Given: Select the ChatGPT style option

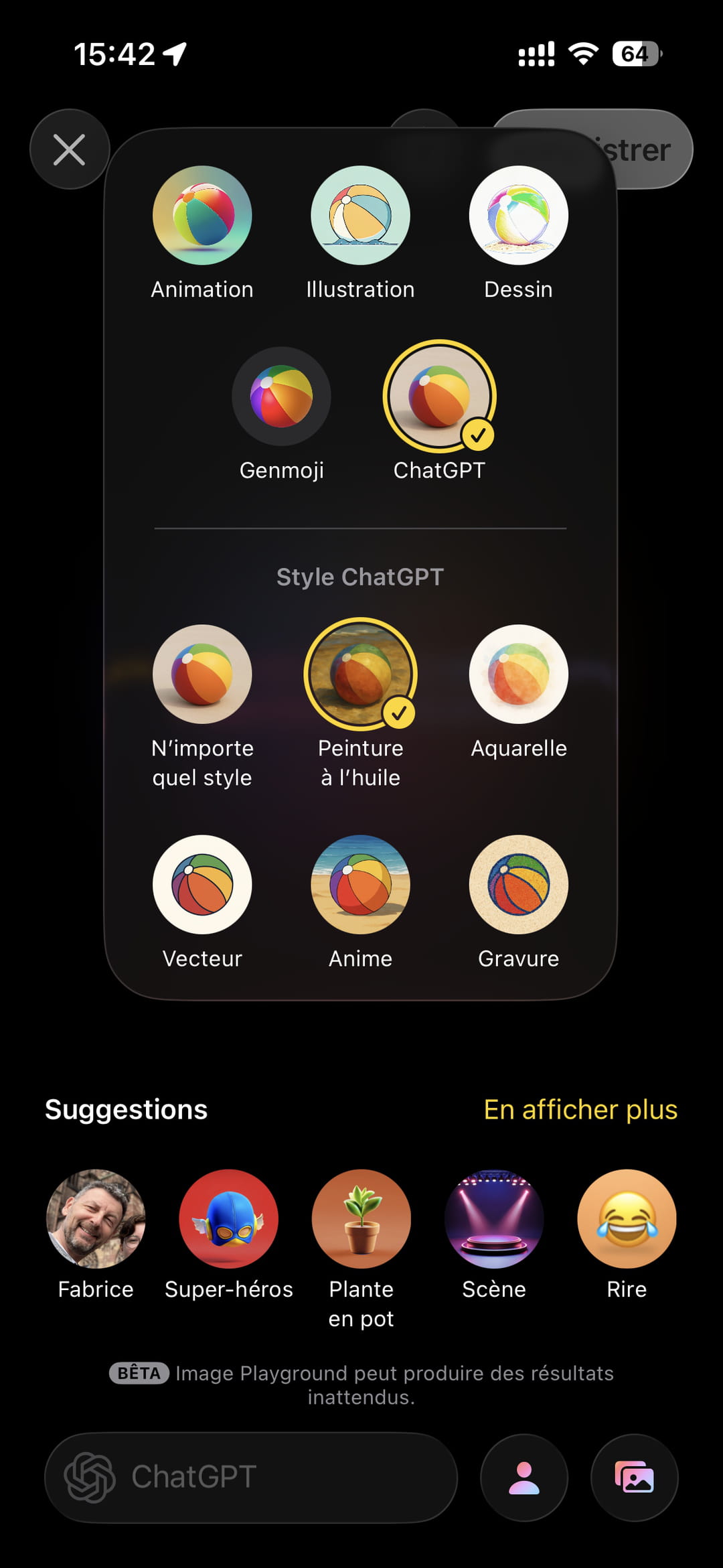Looking at the screenshot, I should [439, 397].
